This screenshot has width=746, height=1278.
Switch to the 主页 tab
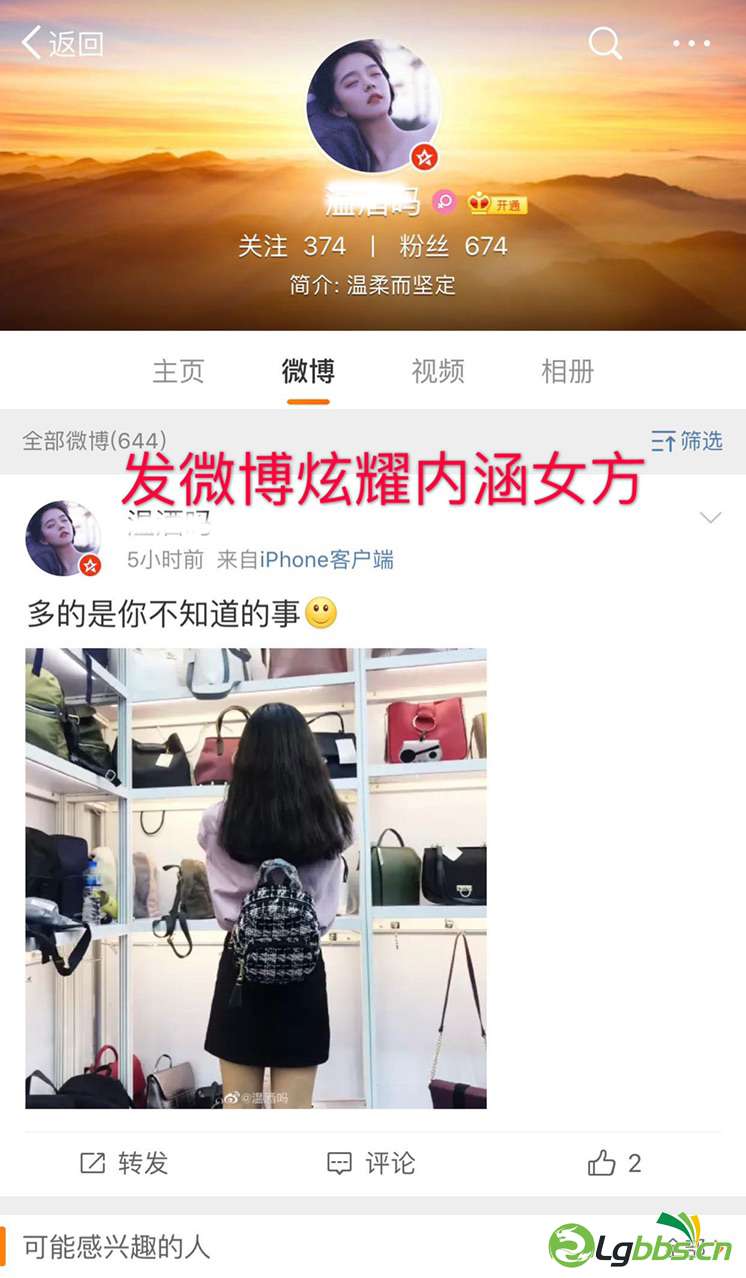point(178,371)
